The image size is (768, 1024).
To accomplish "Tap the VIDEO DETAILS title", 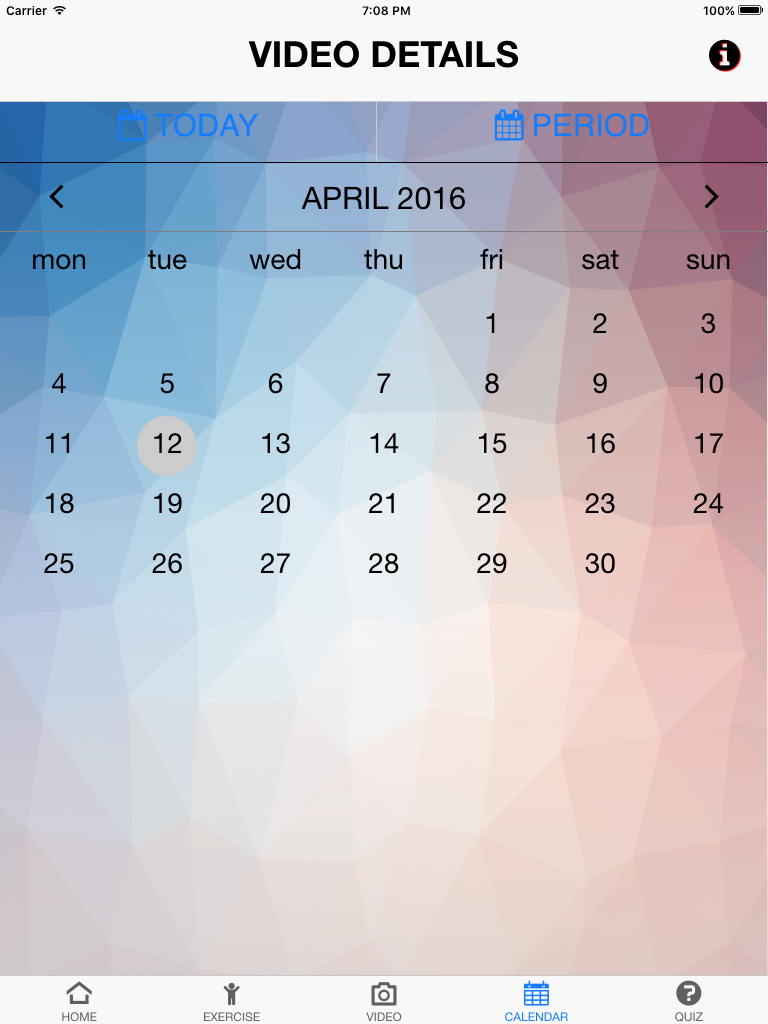I will pos(384,55).
